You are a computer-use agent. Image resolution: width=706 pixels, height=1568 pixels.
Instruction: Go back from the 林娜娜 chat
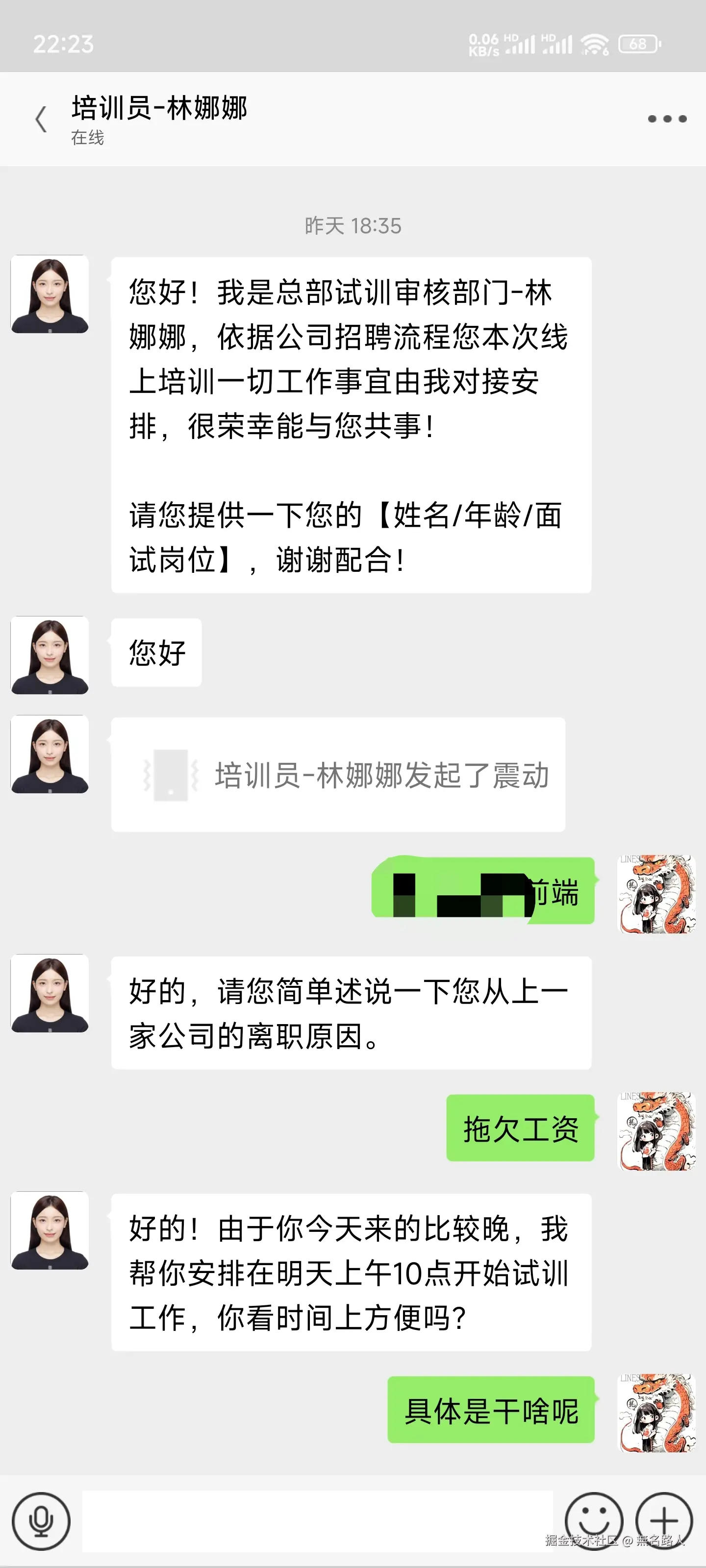point(41,119)
